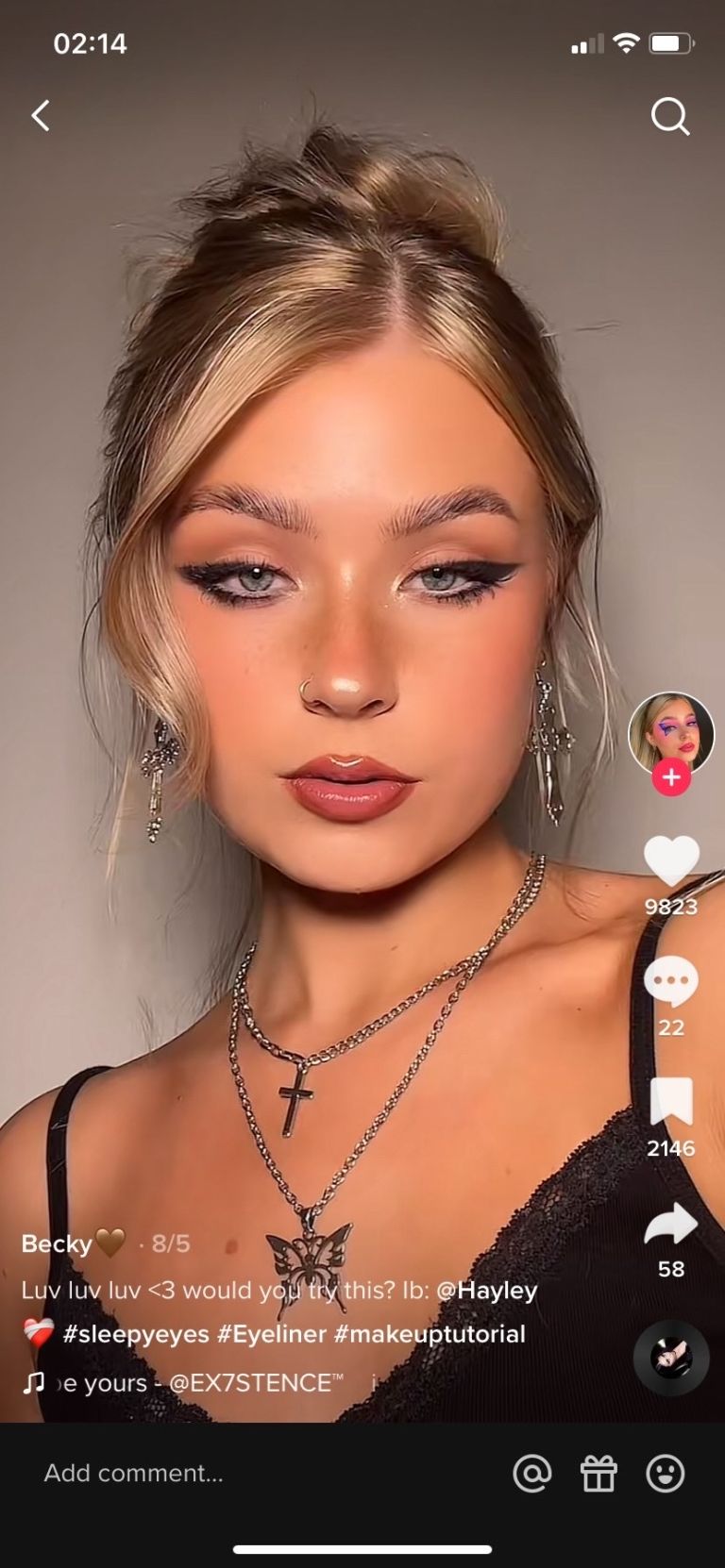Mention someone with the @ icon
Viewport: 725px width, 1568px height.
coord(532,1473)
